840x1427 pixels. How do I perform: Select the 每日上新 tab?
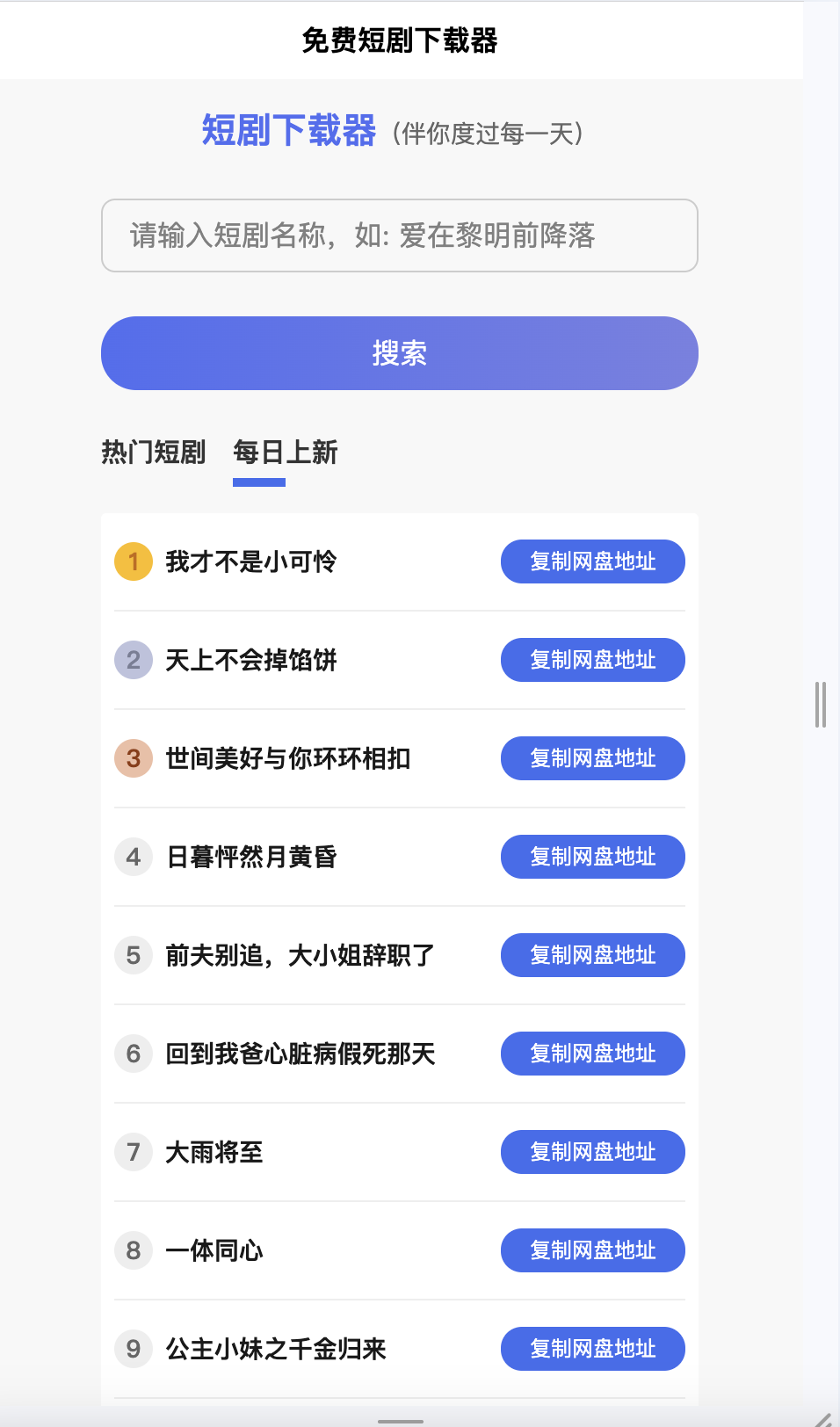coord(285,453)
